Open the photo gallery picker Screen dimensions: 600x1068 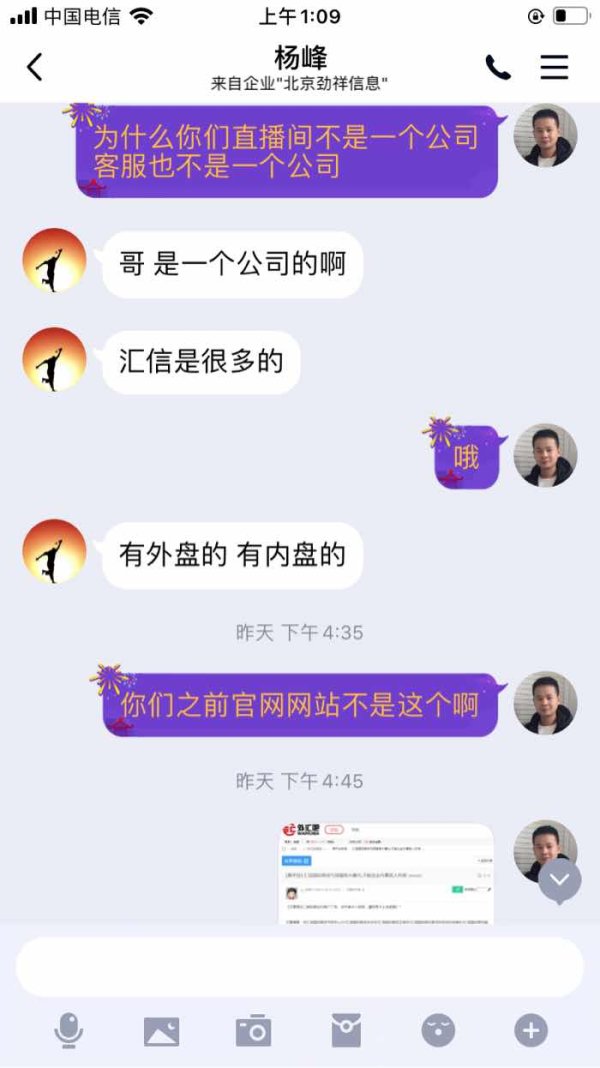tap(161, 1030)
